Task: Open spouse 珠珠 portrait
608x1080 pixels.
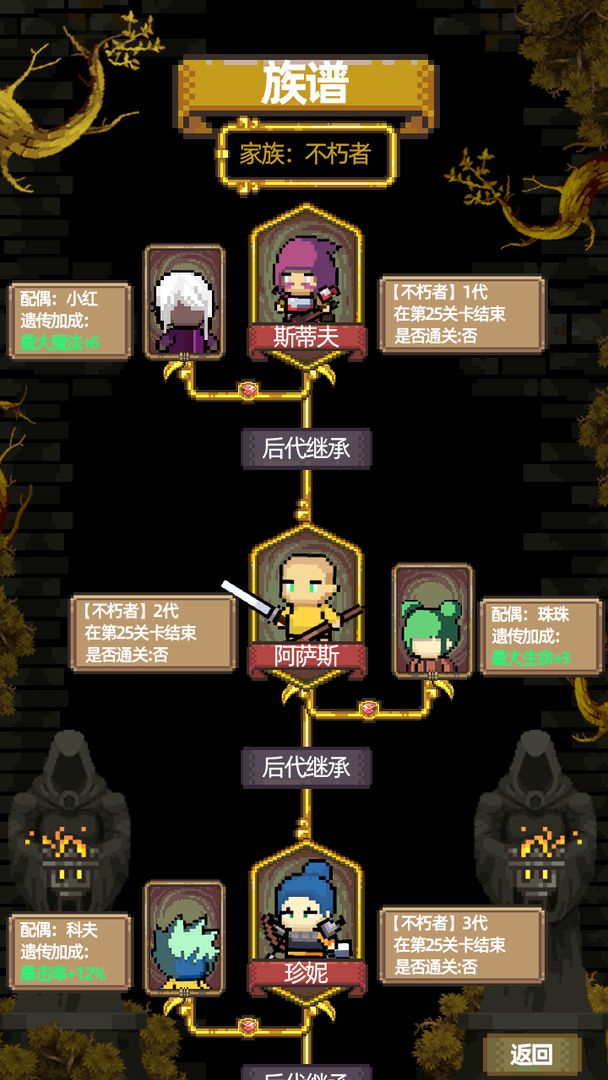Action: click(432, 621)
